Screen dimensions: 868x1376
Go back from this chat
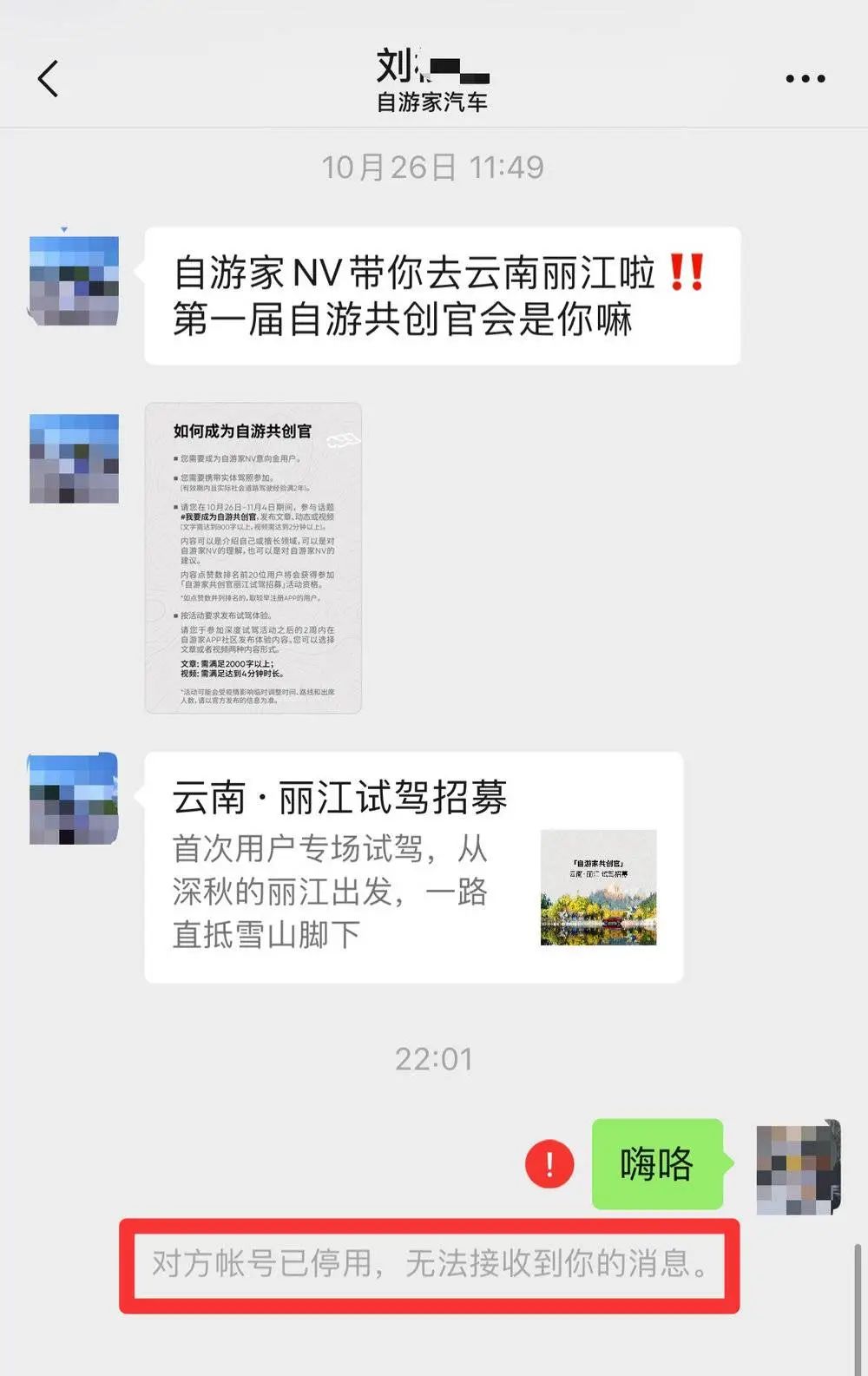49,79
